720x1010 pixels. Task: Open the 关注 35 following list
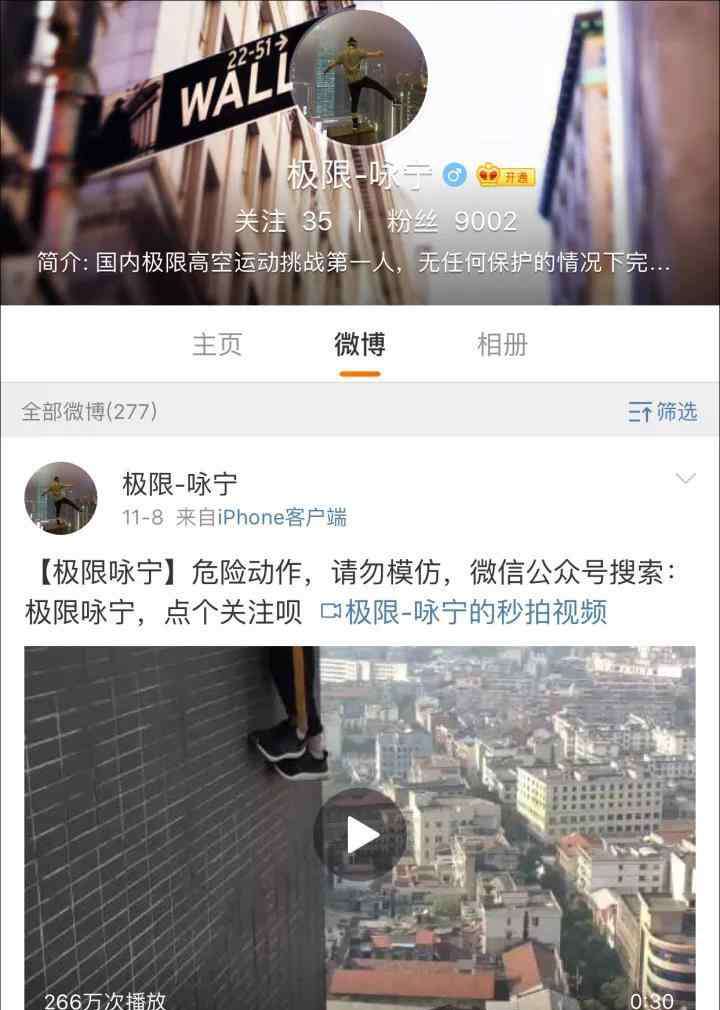coord(283,221)
